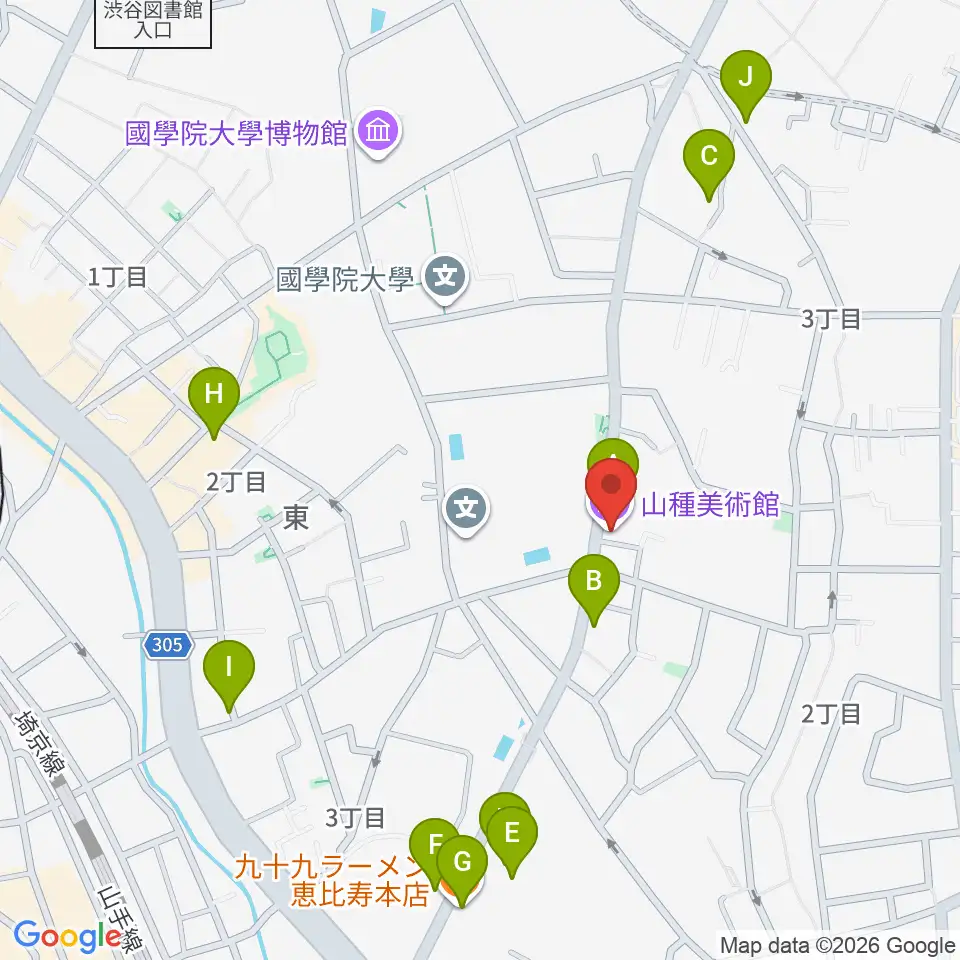Open the 國學院大學博物館 museum icon
Viewport: 960px width, 960px height.
pos(378,132)
